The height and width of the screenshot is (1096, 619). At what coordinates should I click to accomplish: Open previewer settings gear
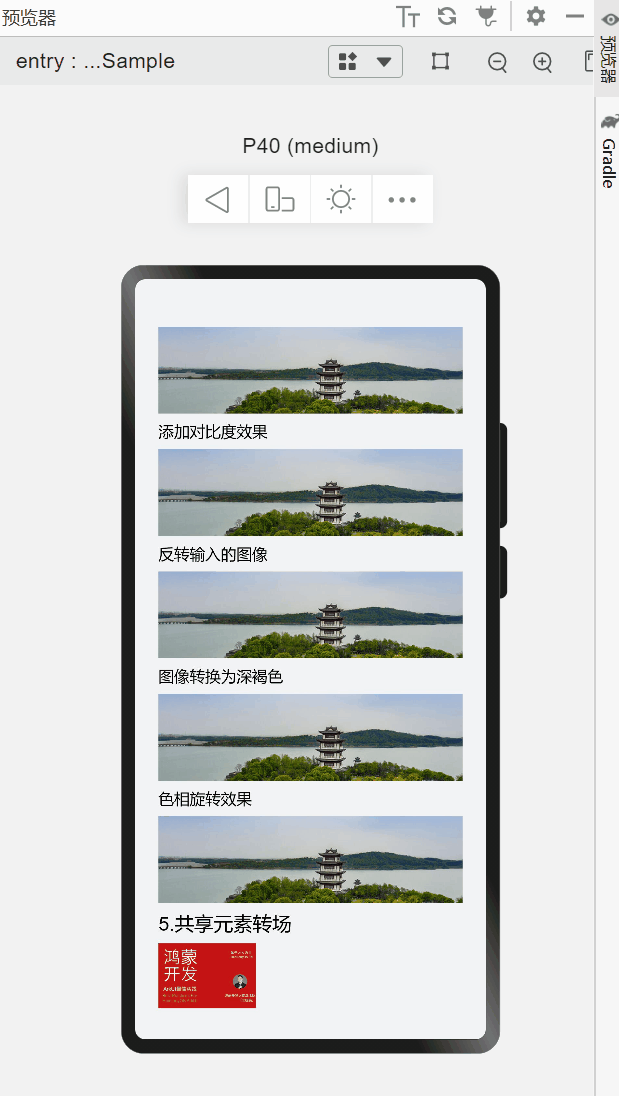coord(536,15)
